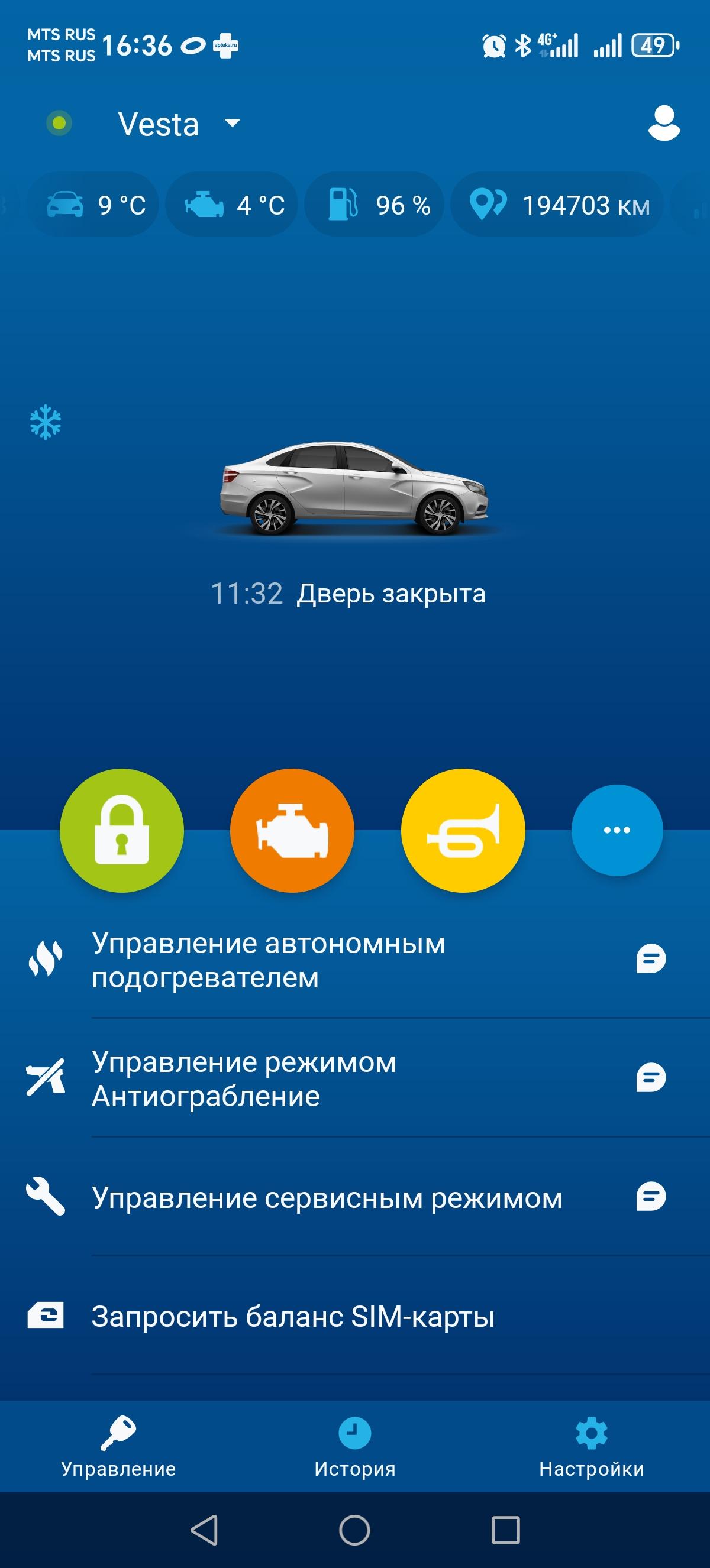Tap the 96 % fuel level chip

tap(374, 205)
